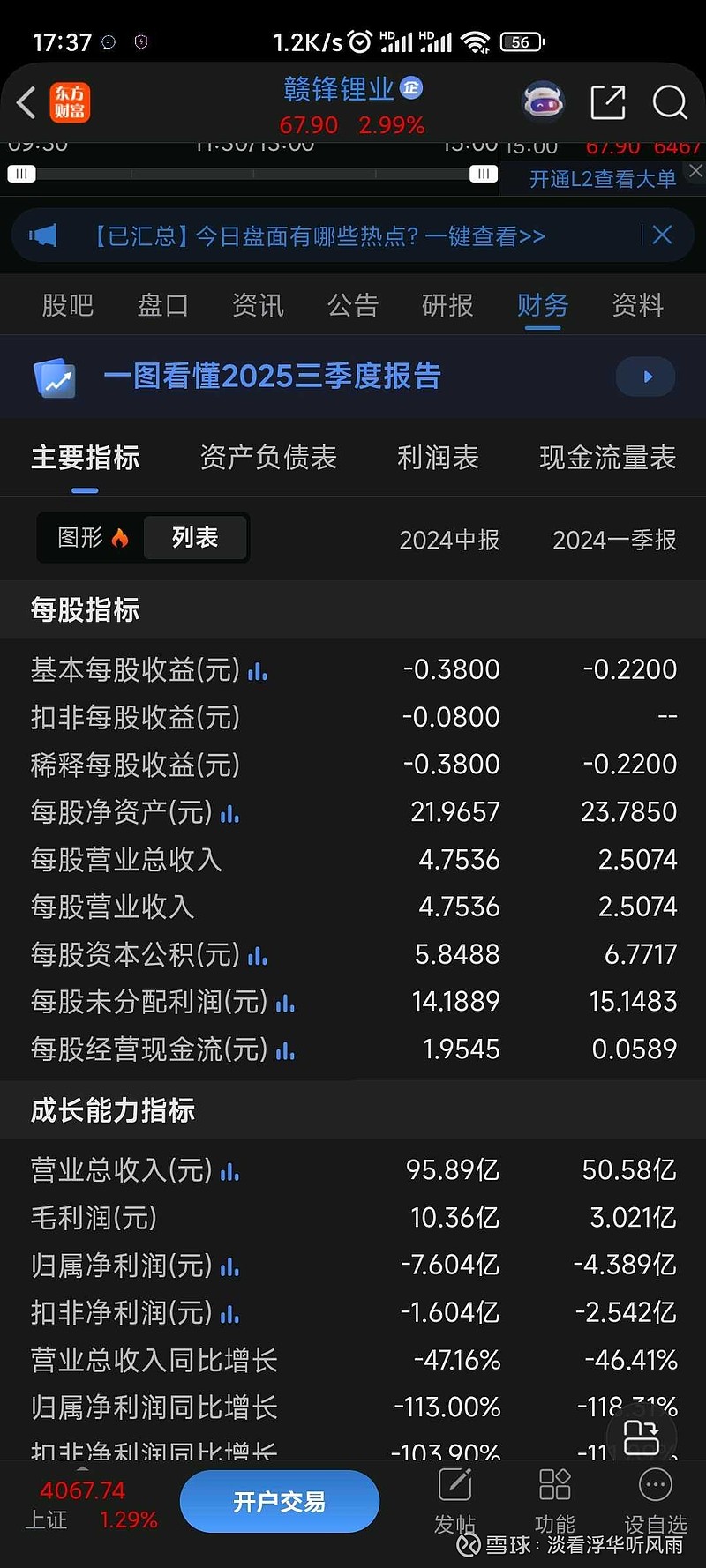Close the announcement banner
Screen dimensions: 706x1568
(662, 235)
